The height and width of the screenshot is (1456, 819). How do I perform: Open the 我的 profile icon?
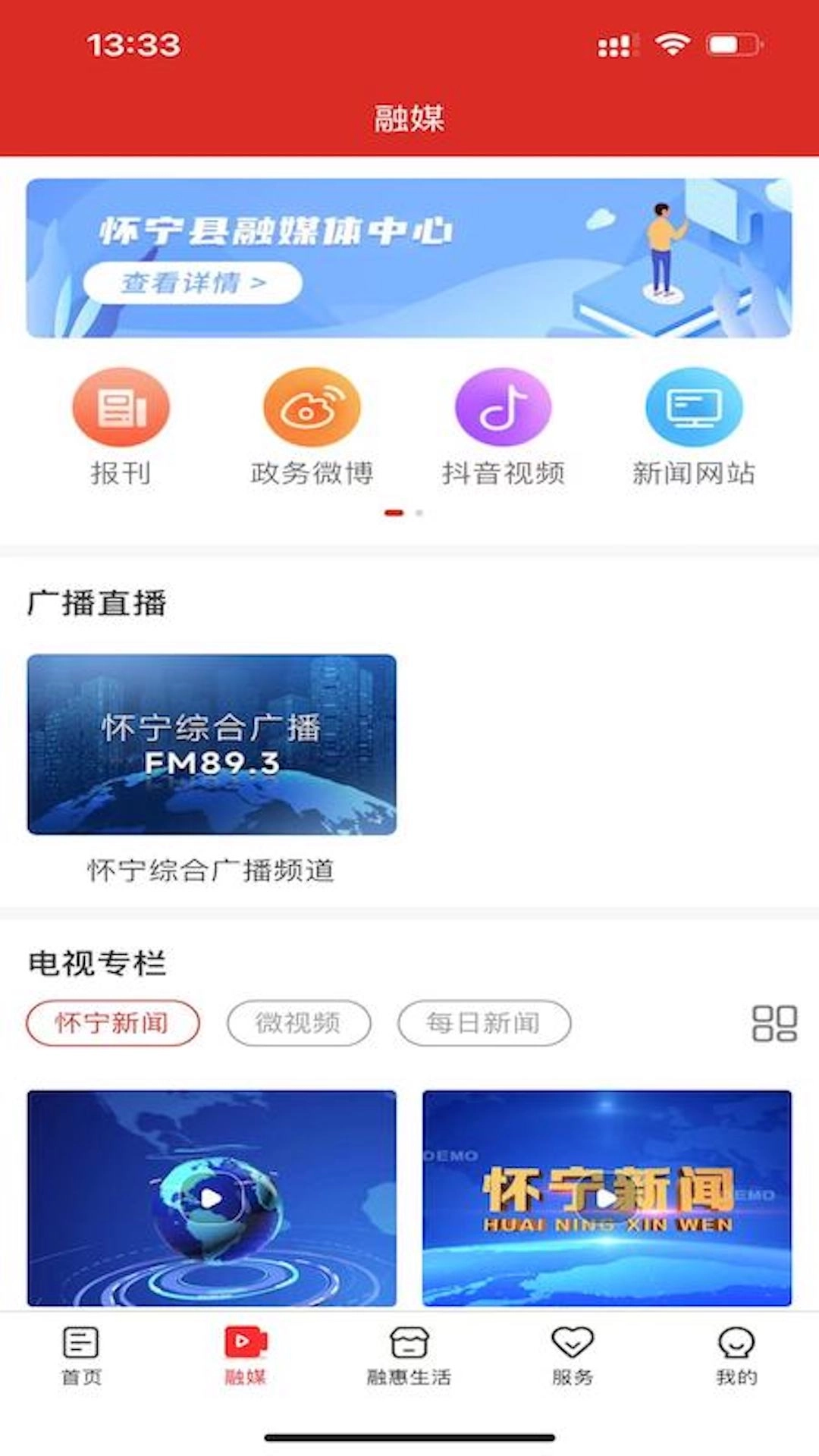click(x=736, y=1342)
